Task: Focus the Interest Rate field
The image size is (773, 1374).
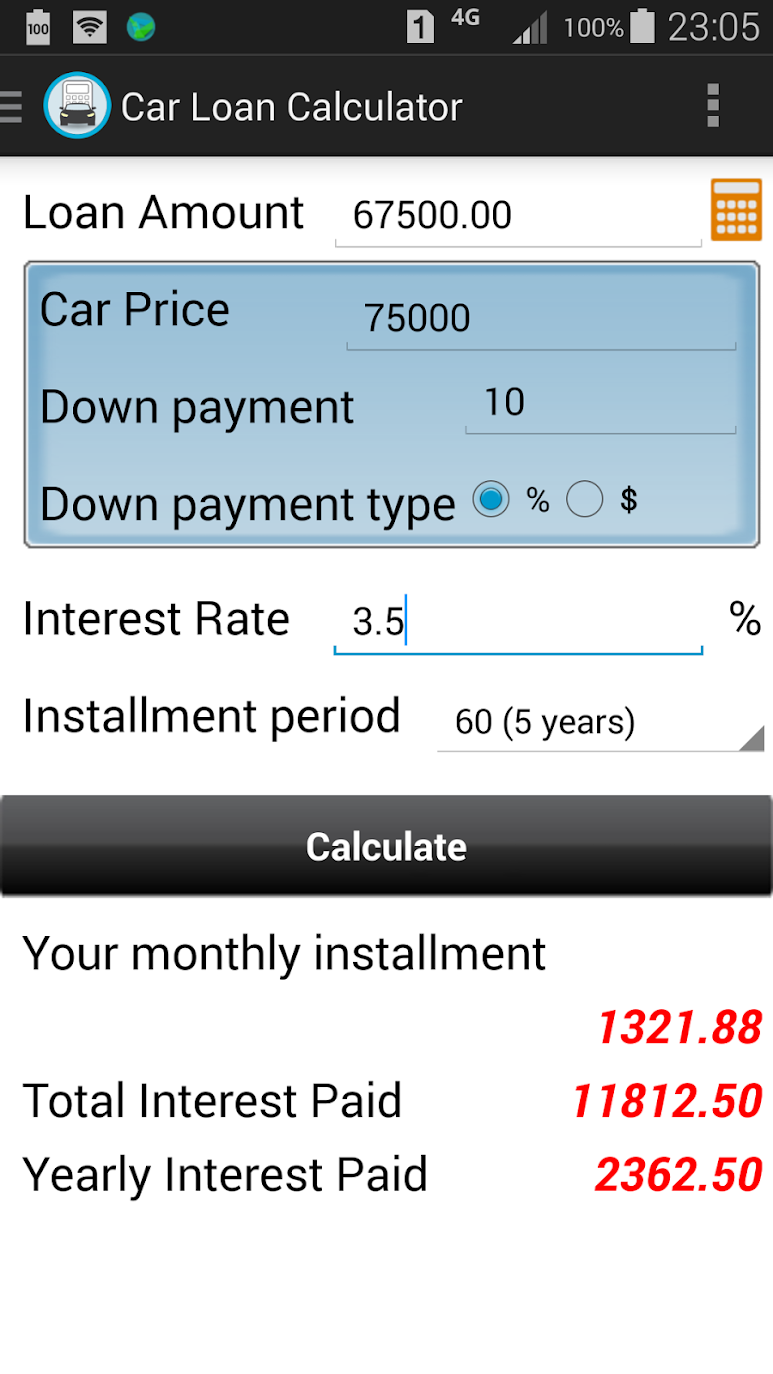Action: pos(517,622)
